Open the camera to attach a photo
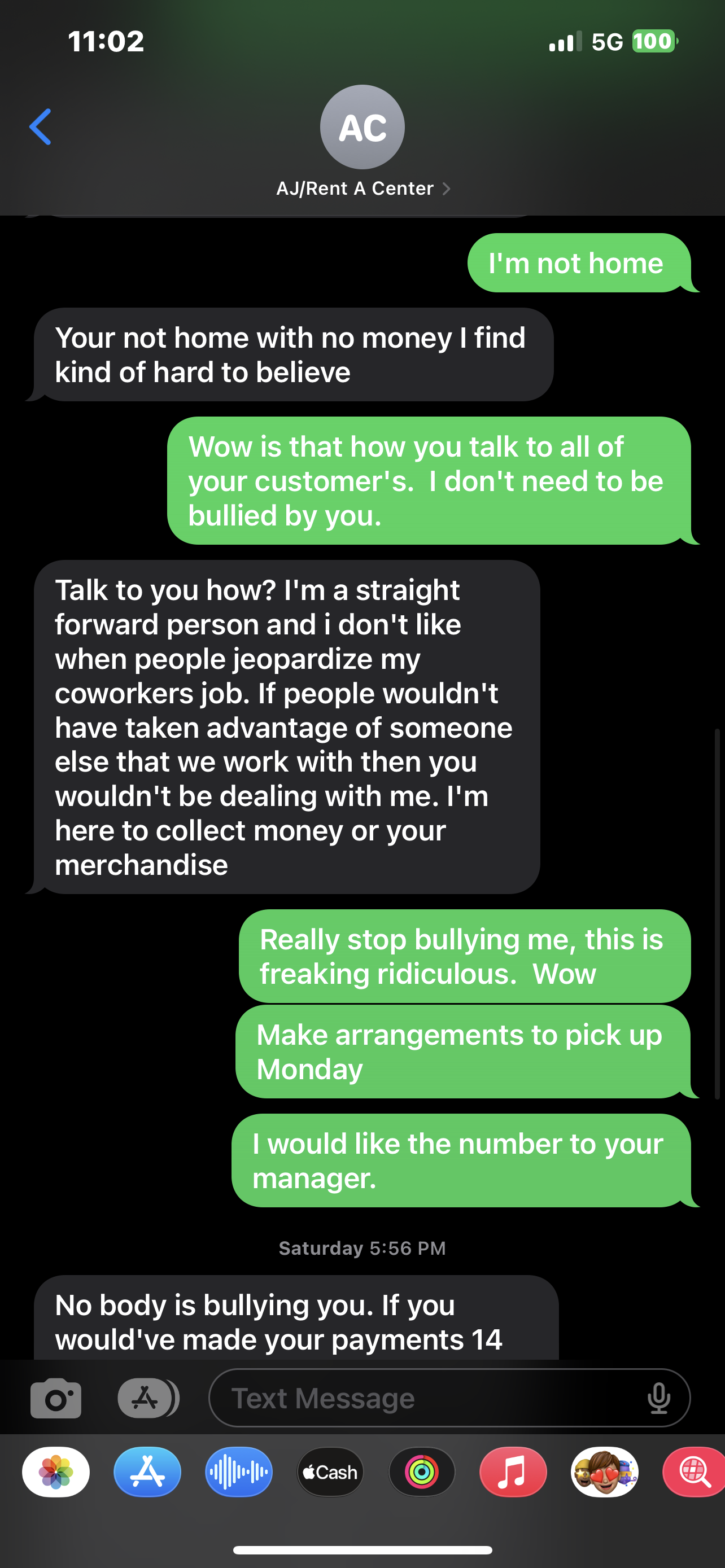The height and width of the screenshot is (1568, 725). 55,1398
